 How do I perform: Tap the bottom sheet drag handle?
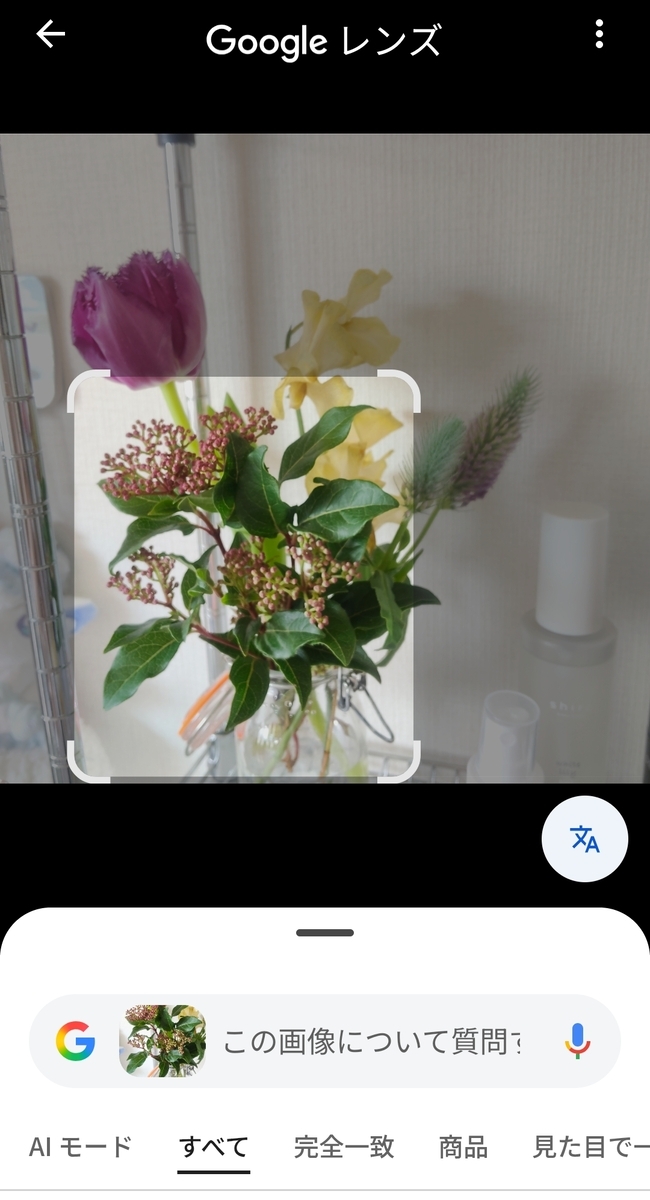(325, 933)
